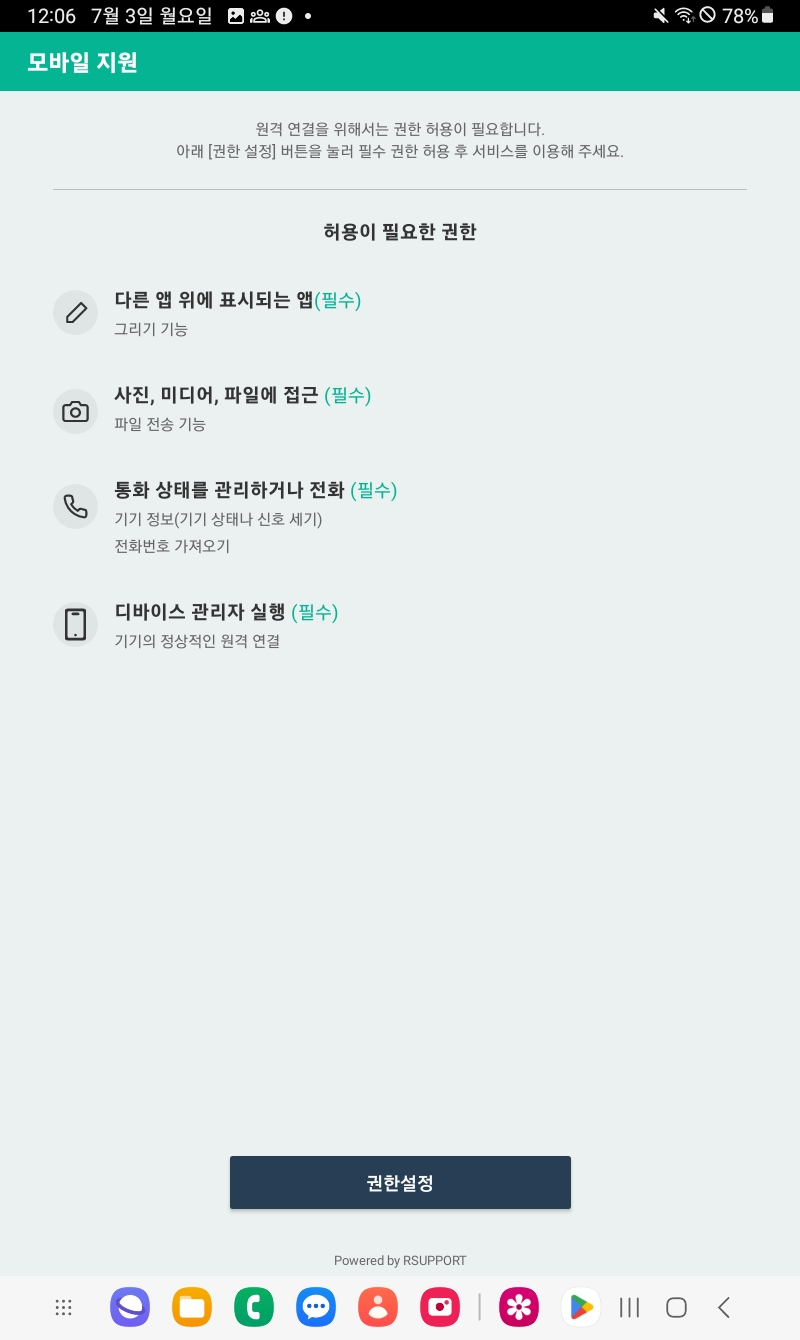800x1340 pixels.
Task: Navigate back with system back button
Action: click(x=724, y=1307)
